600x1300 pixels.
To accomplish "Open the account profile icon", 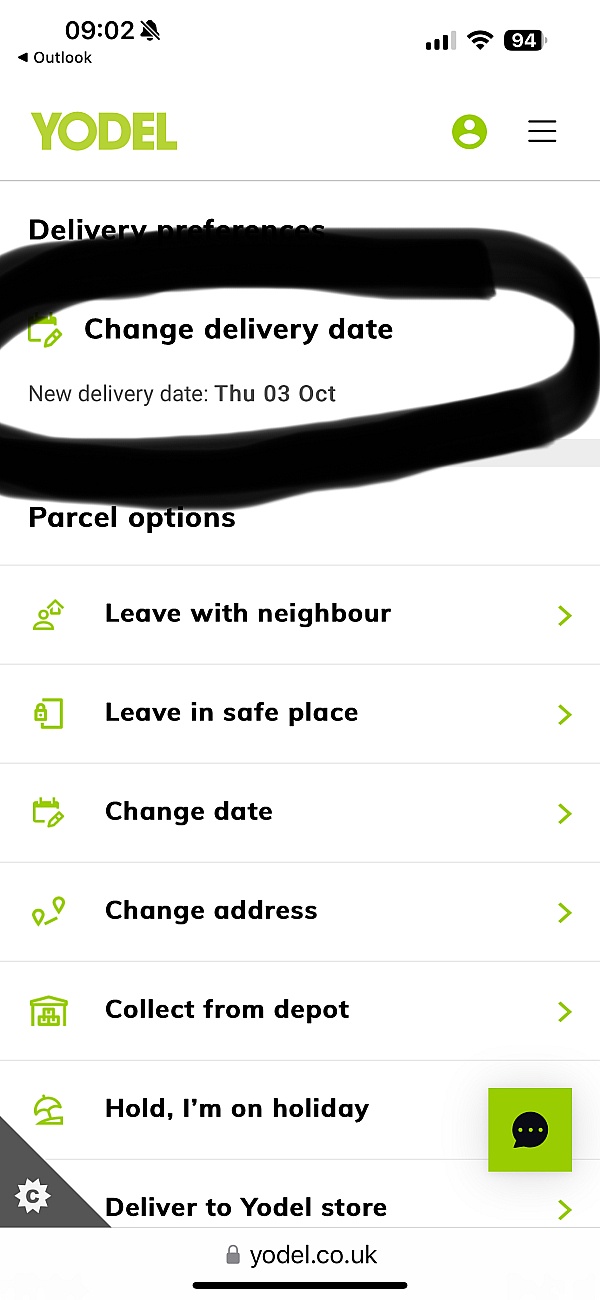I will pos(469,131).
